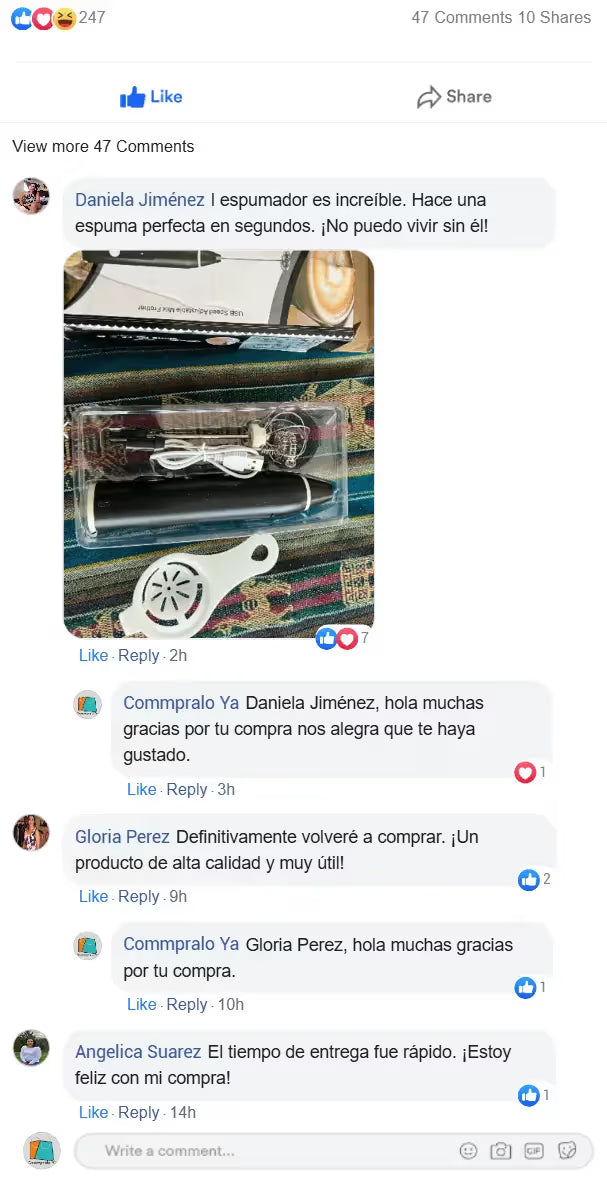This screenshot has height=1180, width=607.
Task: Like the post
Action: (x=151, y=97)
